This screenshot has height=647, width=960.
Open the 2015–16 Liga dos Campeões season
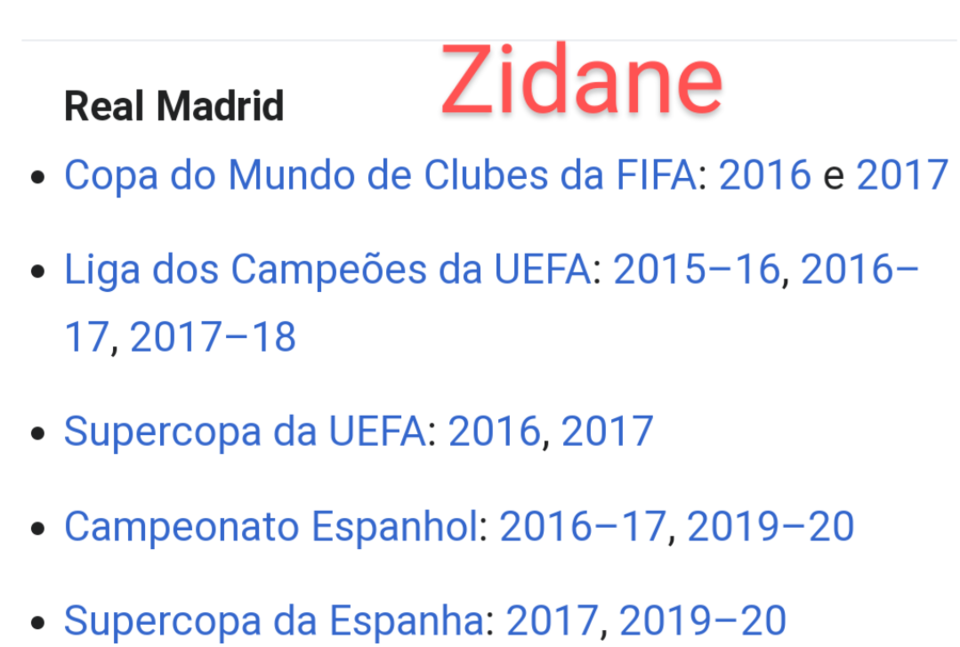pos(696,270)
